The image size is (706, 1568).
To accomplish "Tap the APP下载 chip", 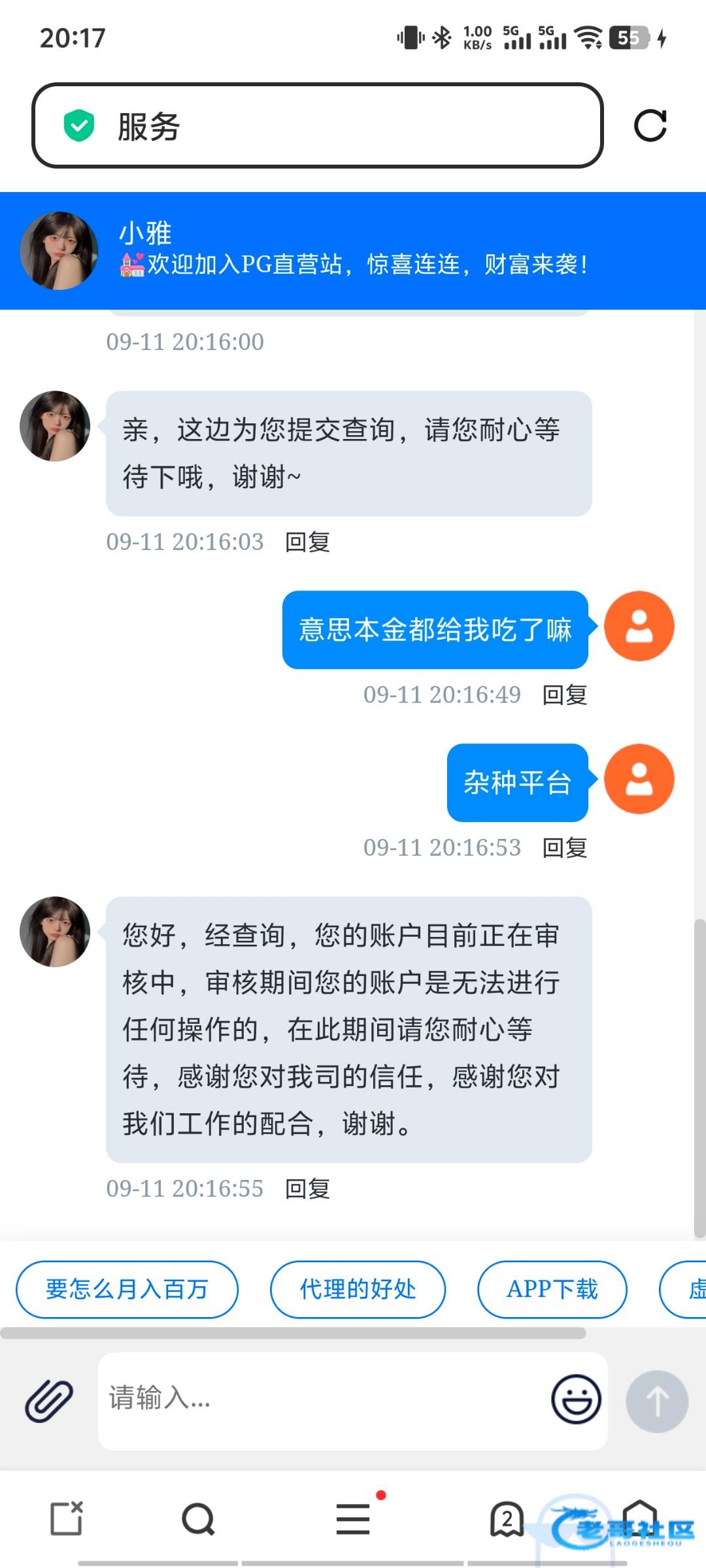I will click(552, 1289).
